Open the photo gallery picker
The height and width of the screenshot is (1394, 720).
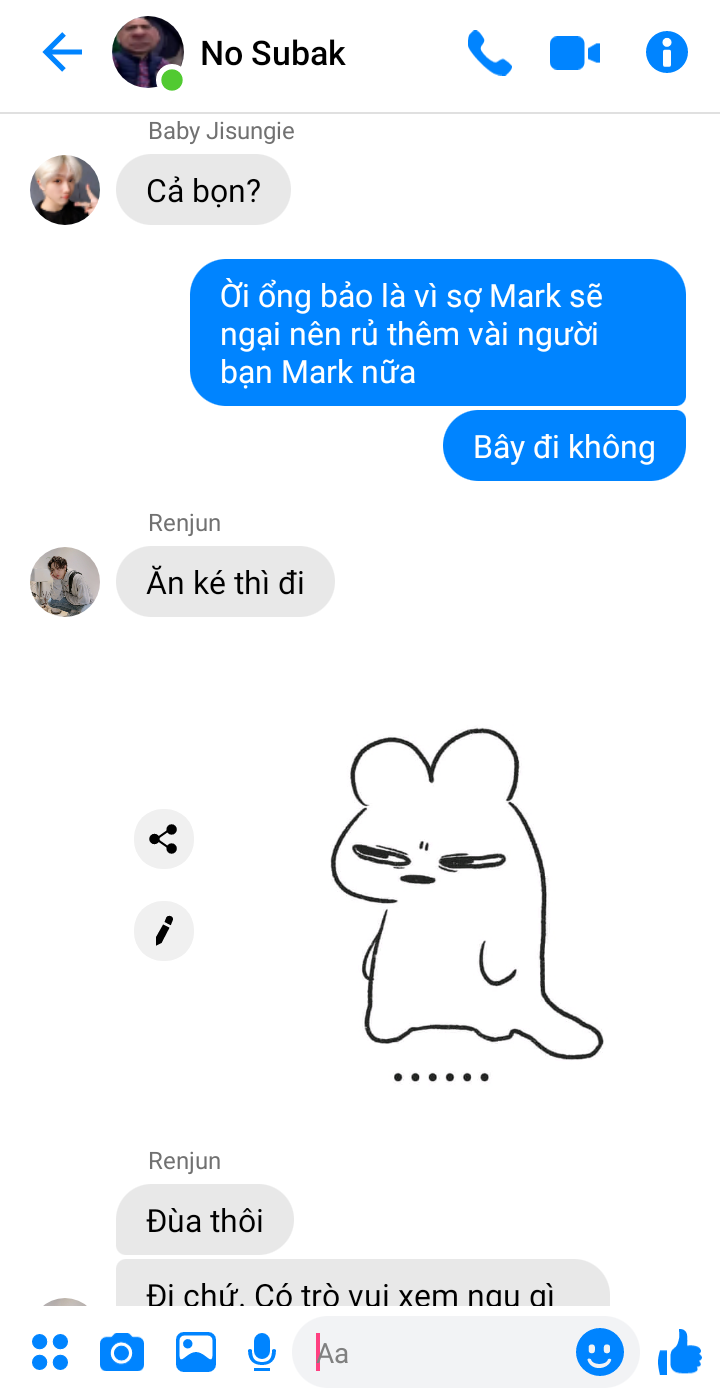click(196, 1352)
